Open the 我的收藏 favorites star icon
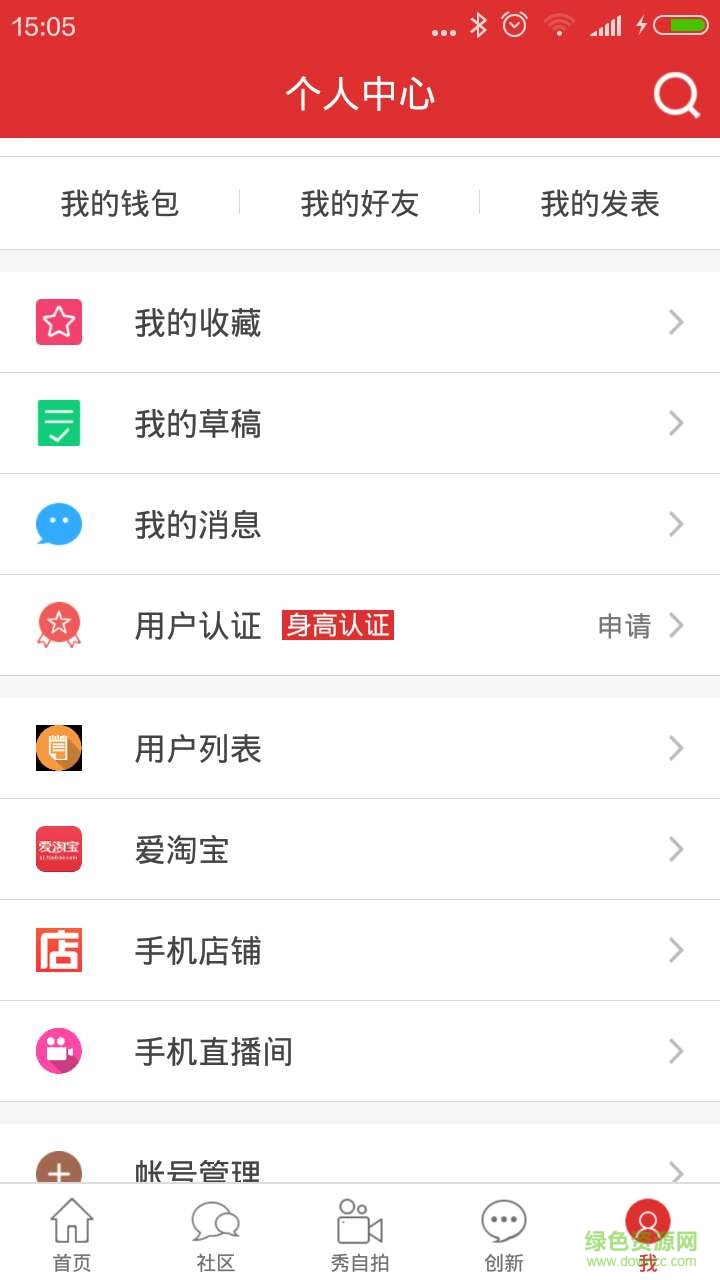This screenshot has height=1280, width=720. [x=59, y=322]
